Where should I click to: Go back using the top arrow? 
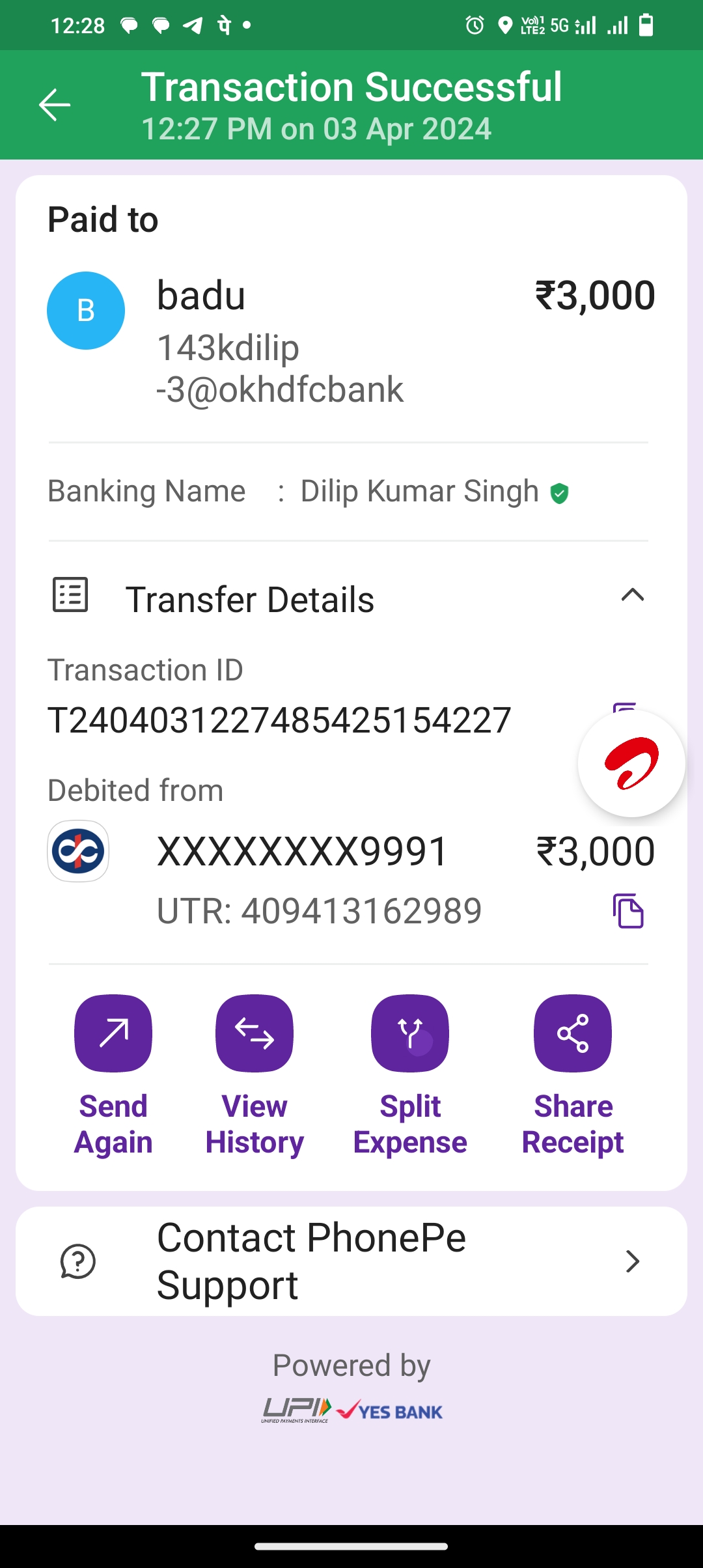tap(55, 105)
